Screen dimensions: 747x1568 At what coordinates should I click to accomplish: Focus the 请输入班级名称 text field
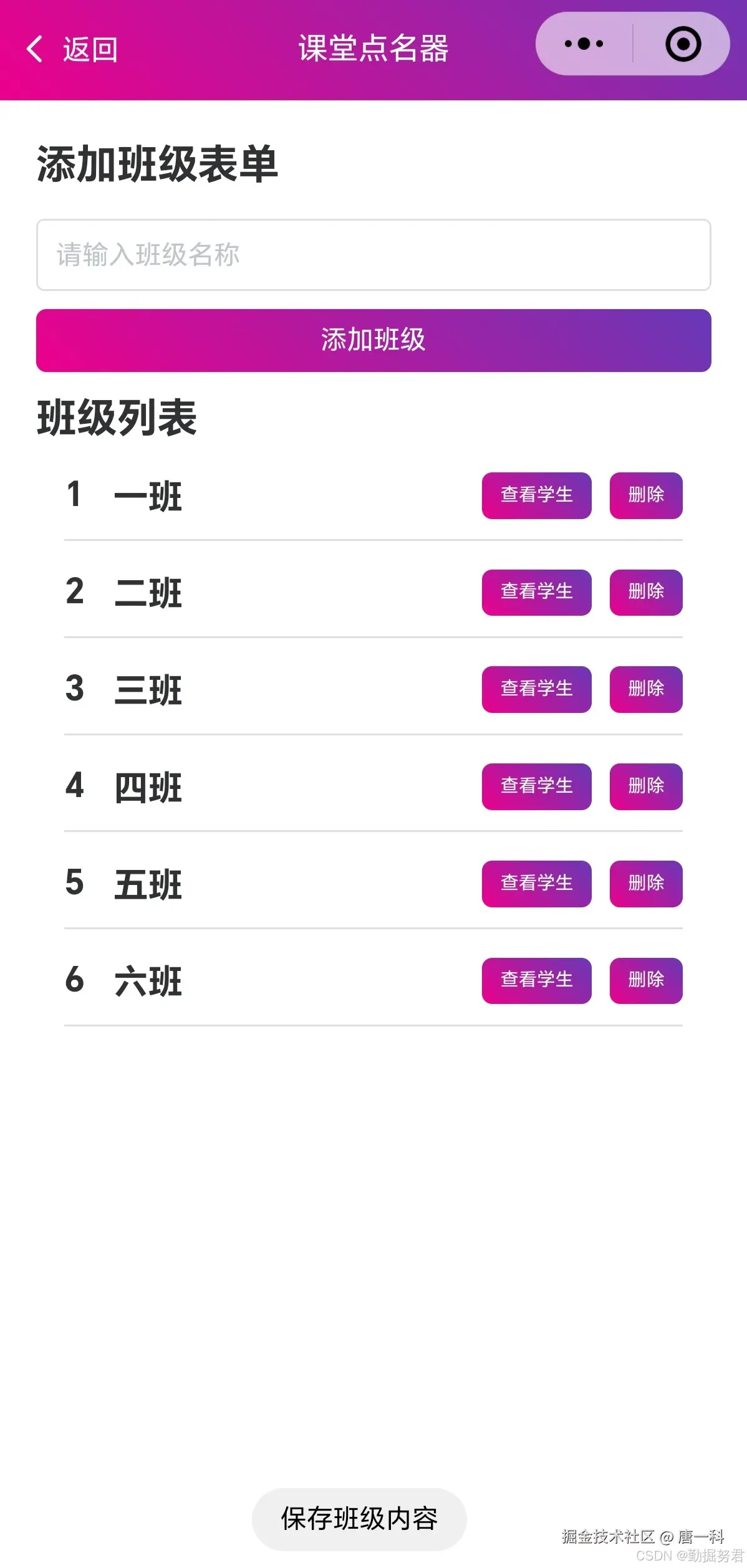tap(373, 255)
